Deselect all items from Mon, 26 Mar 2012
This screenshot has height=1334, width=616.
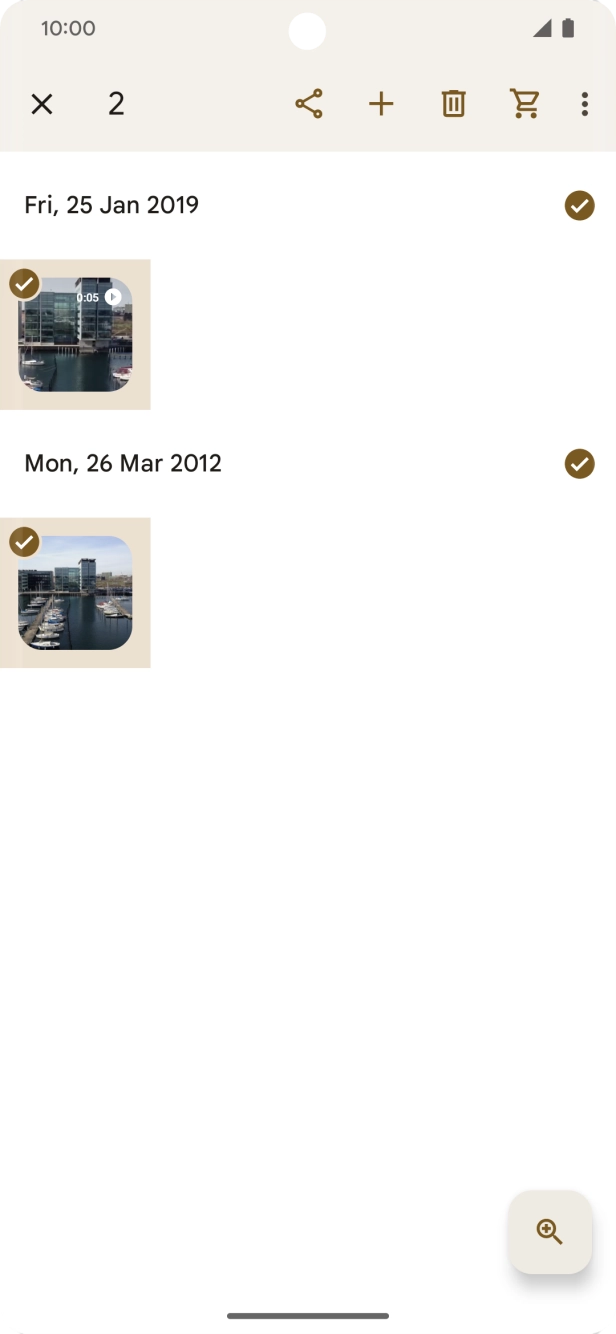tap(579, 464)
